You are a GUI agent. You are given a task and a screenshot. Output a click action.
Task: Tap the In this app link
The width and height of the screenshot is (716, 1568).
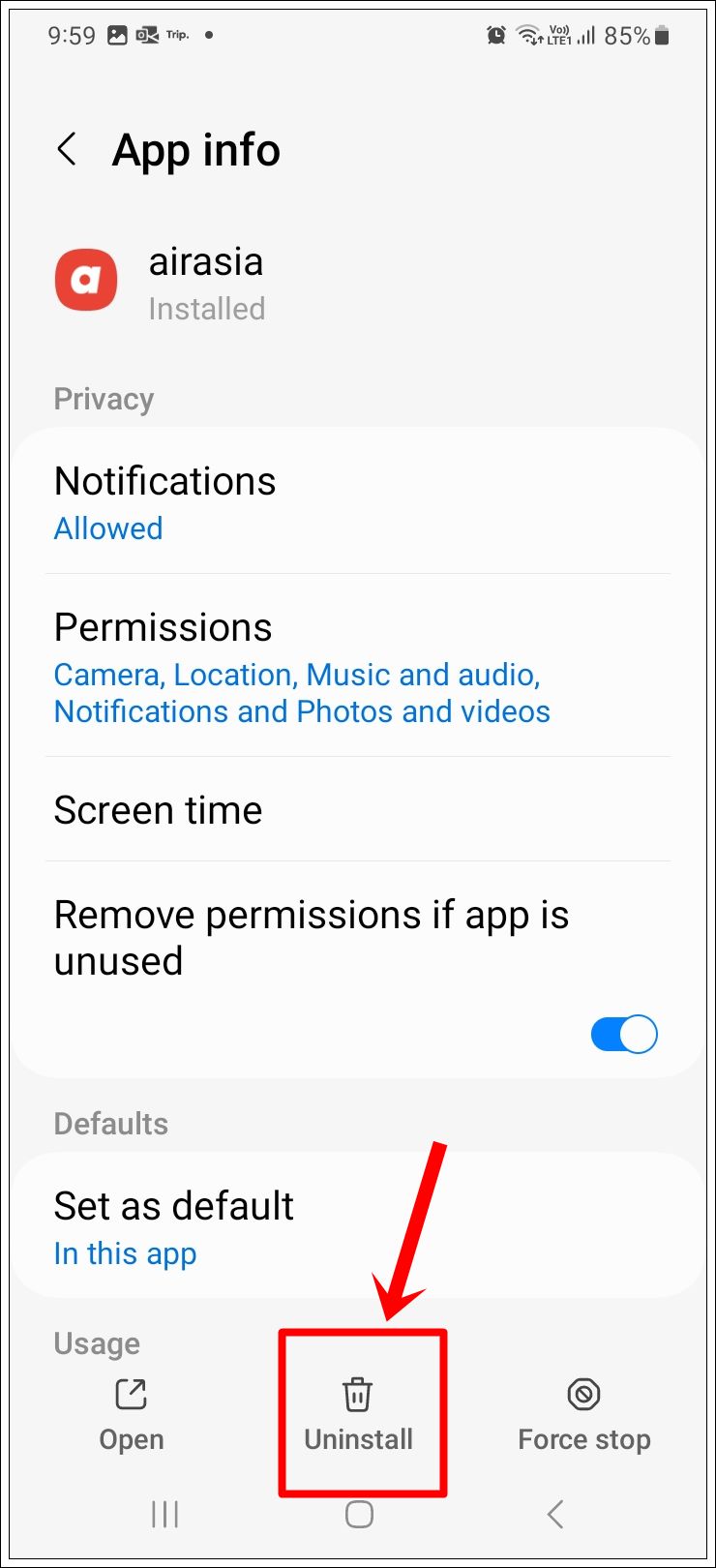click(x=124, y=1253)
